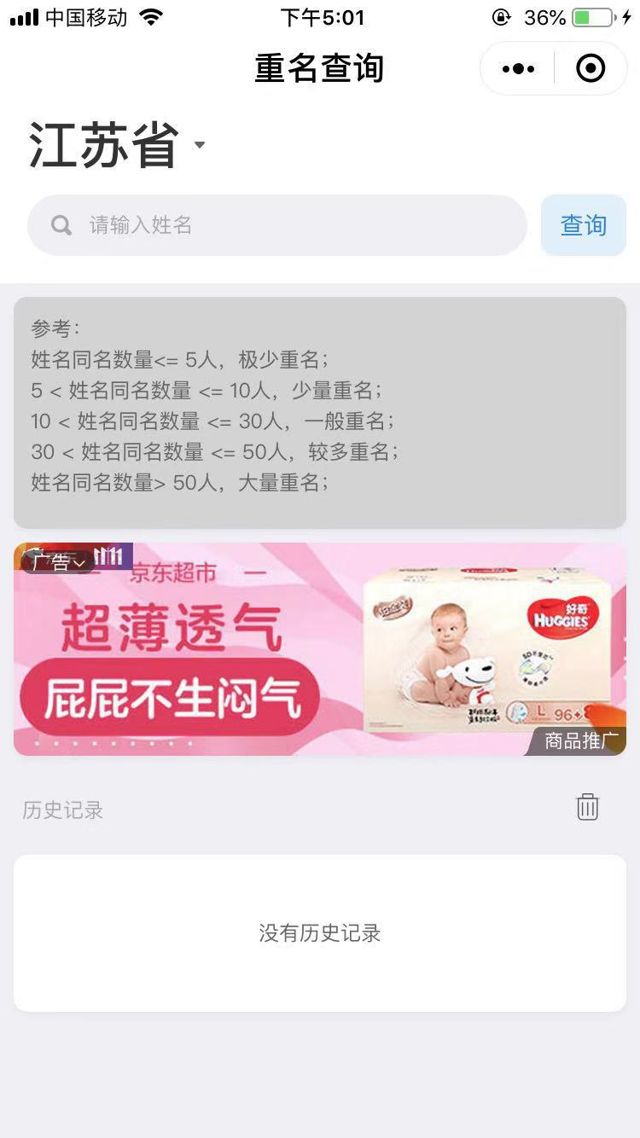Tap the 查询 search button

tap(583, 225)
